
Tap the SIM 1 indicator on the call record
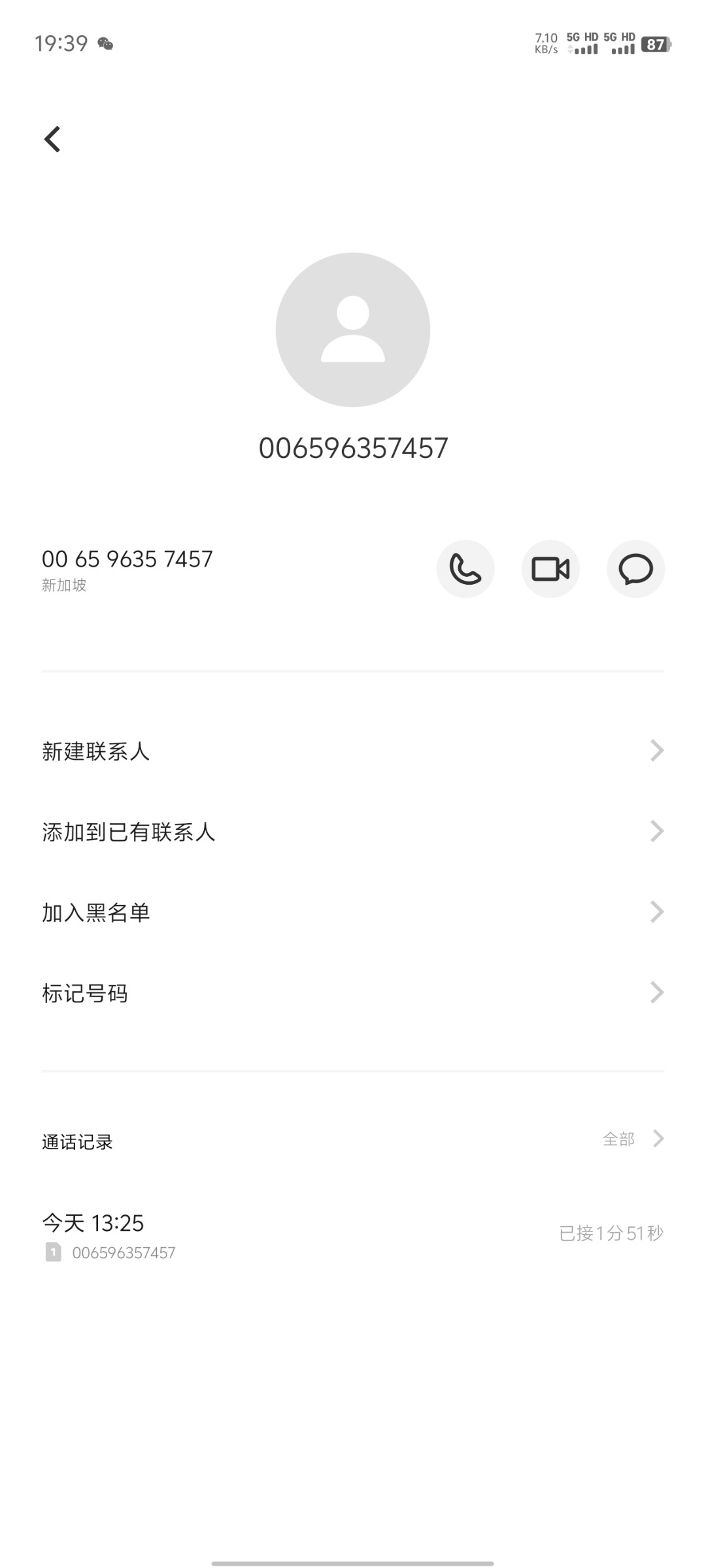(x=52, y=1252)
